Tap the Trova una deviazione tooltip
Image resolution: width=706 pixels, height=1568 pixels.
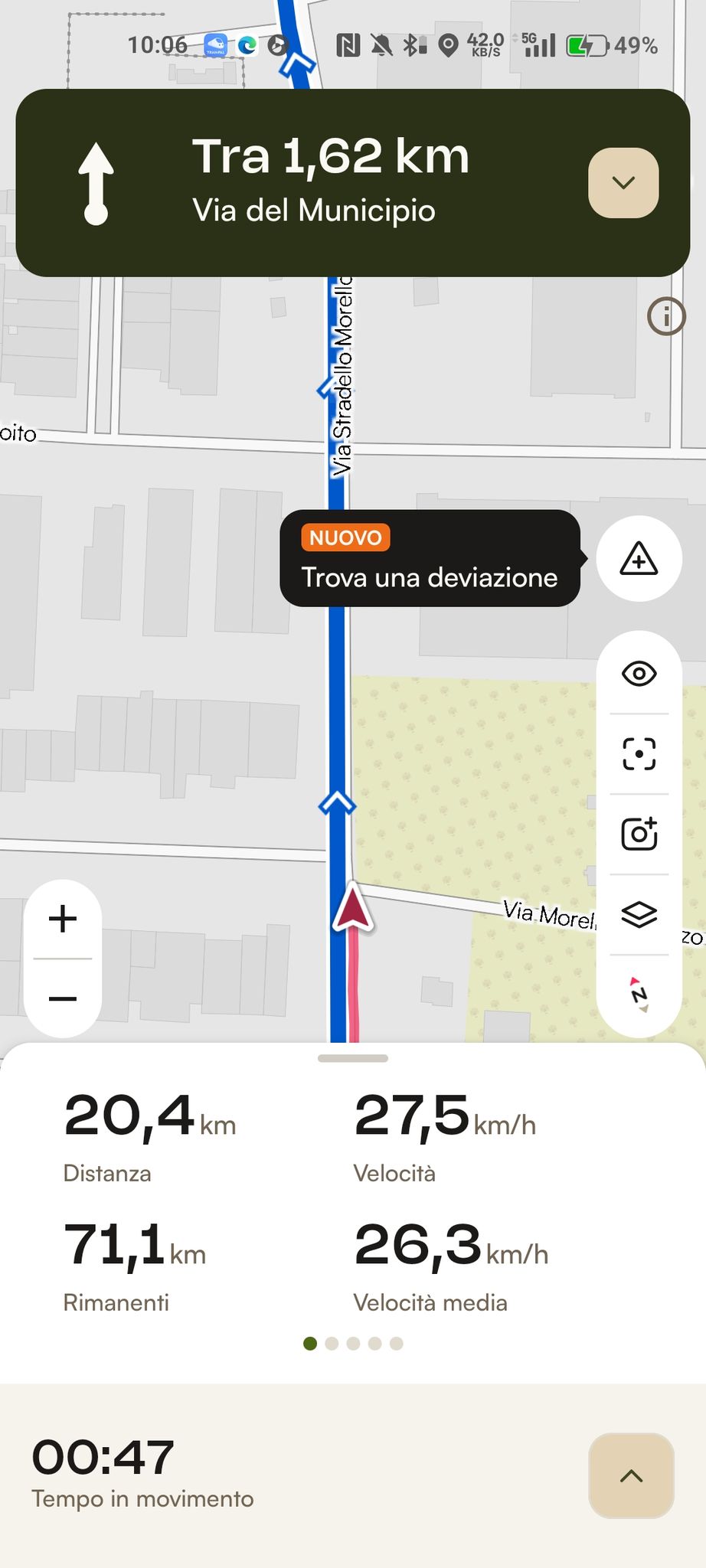point(430,558)
